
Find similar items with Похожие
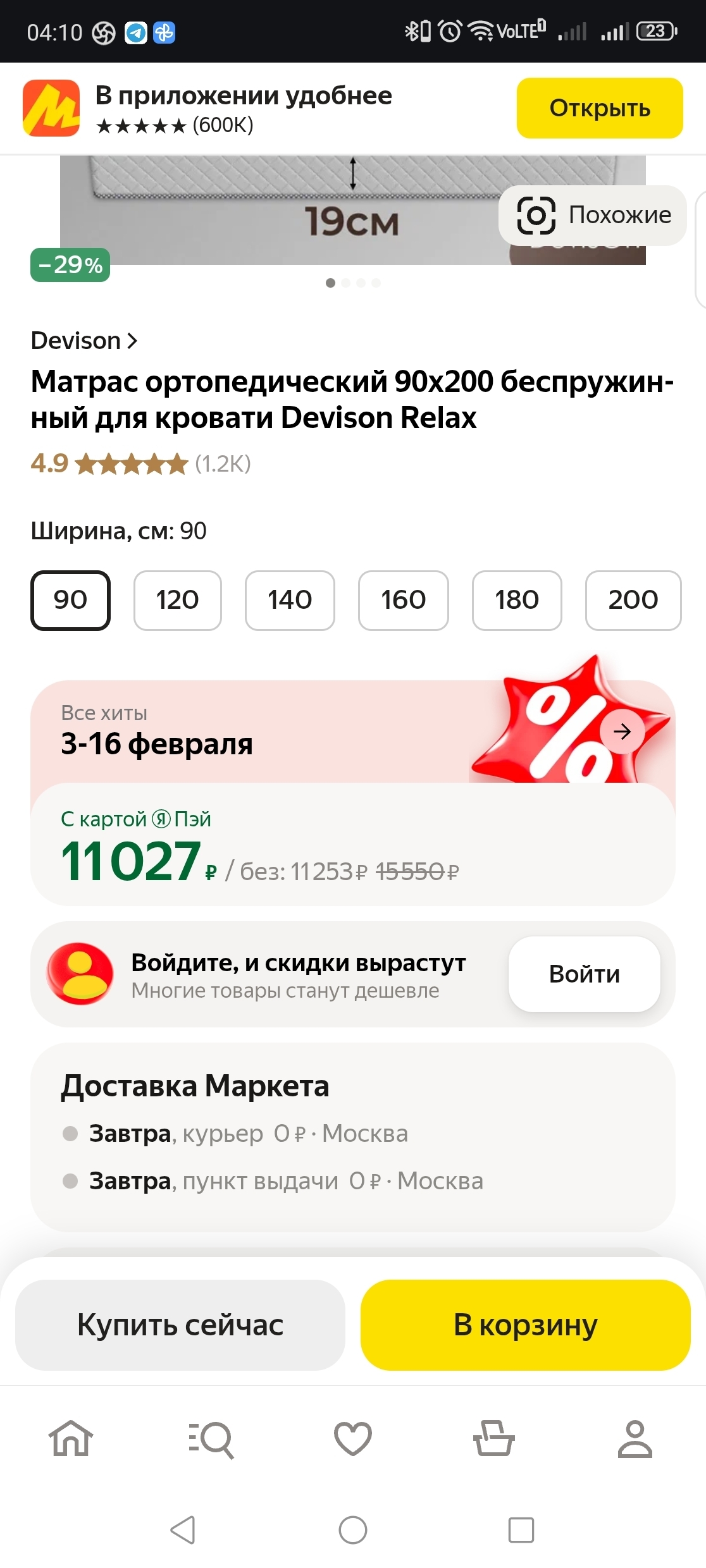pyautogui.click(x=593, y=215)
